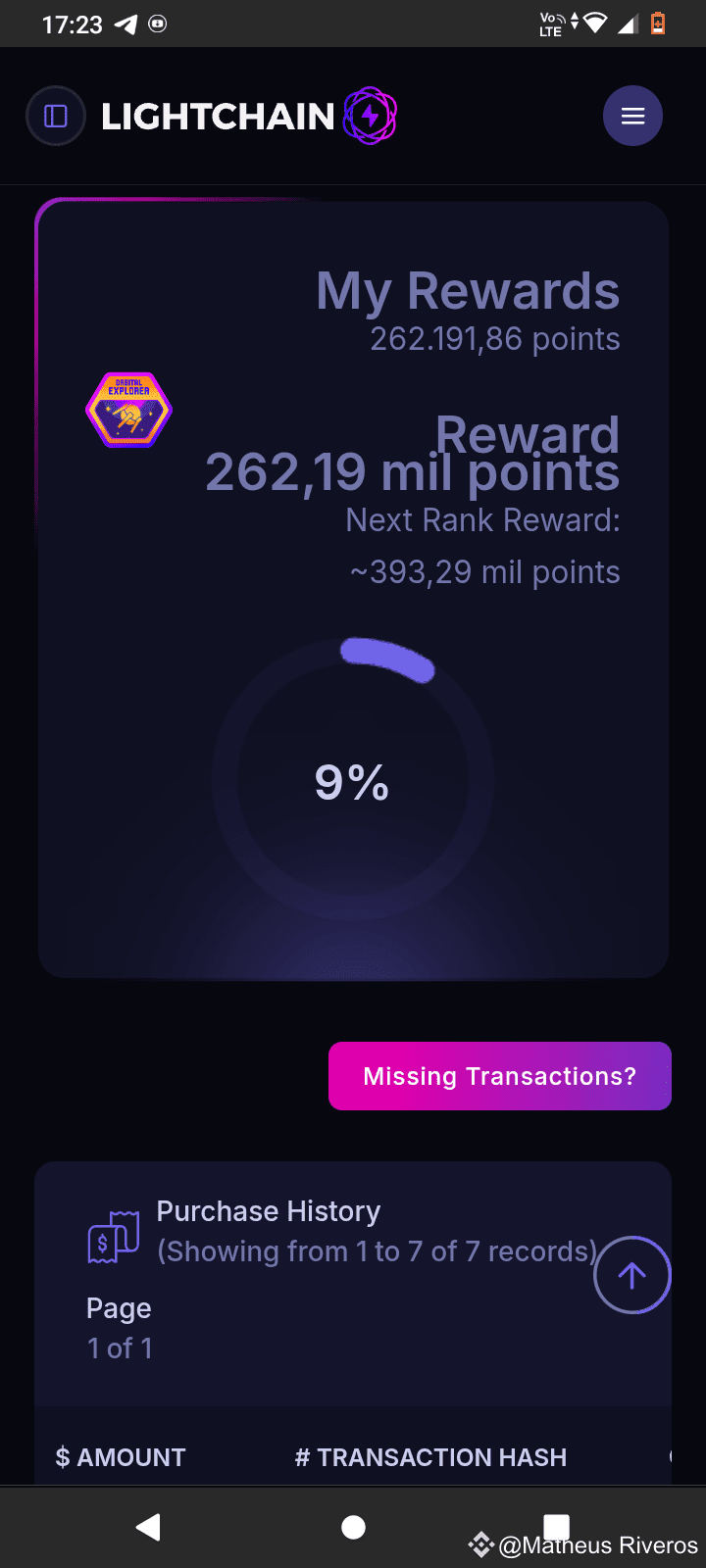Go to the home screen
Image resolution: width=706 pixels, height=1568 pixels.
(x=353, y=1527)
